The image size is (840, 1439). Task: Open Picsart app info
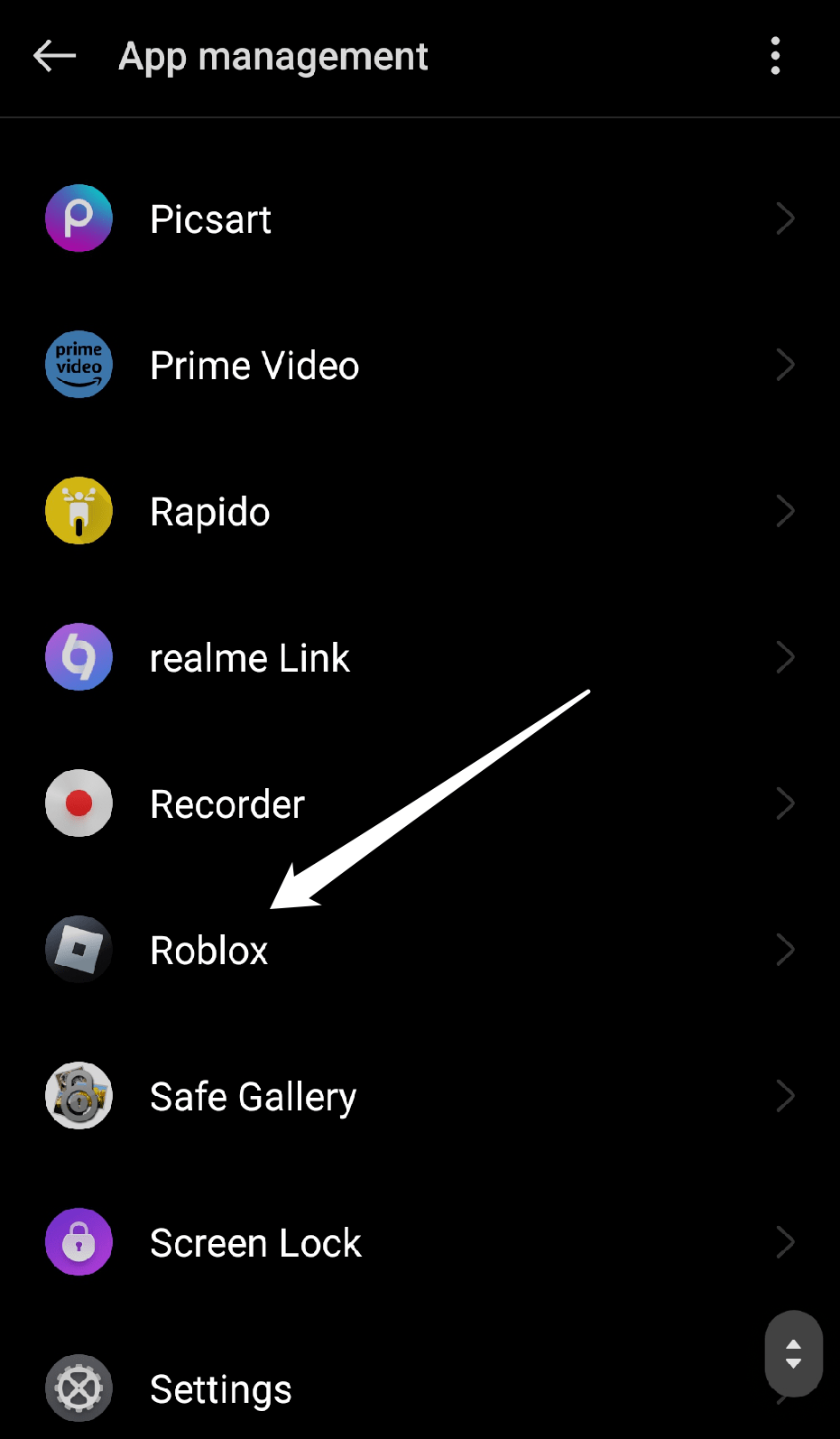[x=420, y=219]
